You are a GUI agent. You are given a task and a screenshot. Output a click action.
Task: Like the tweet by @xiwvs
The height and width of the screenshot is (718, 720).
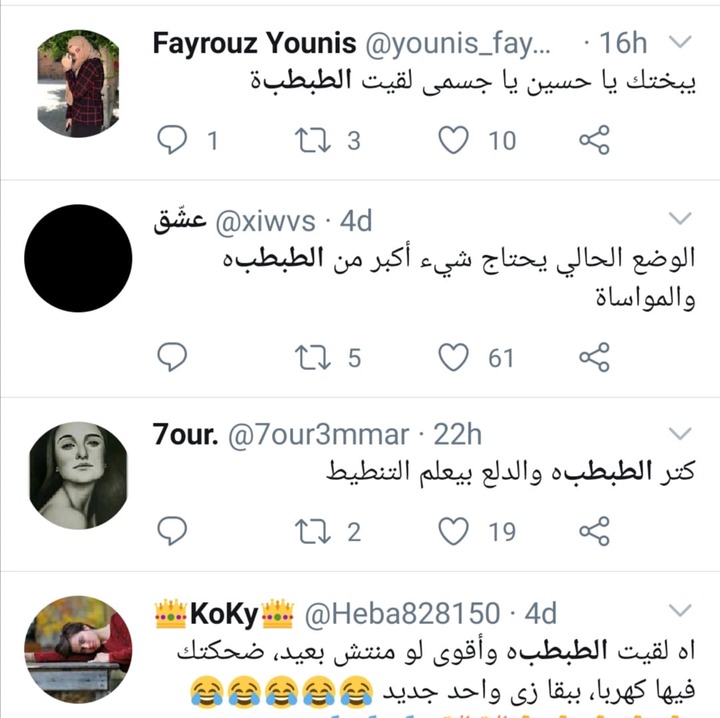tap(454, 357)
